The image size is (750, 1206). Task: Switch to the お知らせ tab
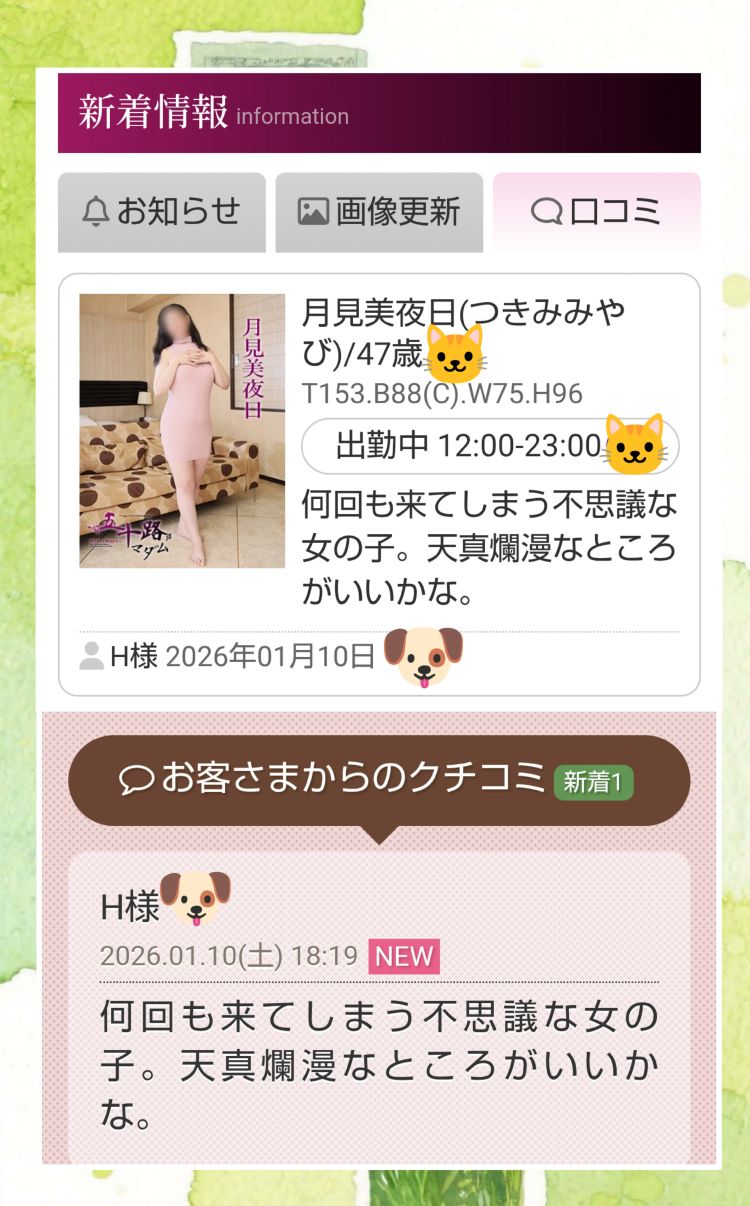[x=162, y=211]
